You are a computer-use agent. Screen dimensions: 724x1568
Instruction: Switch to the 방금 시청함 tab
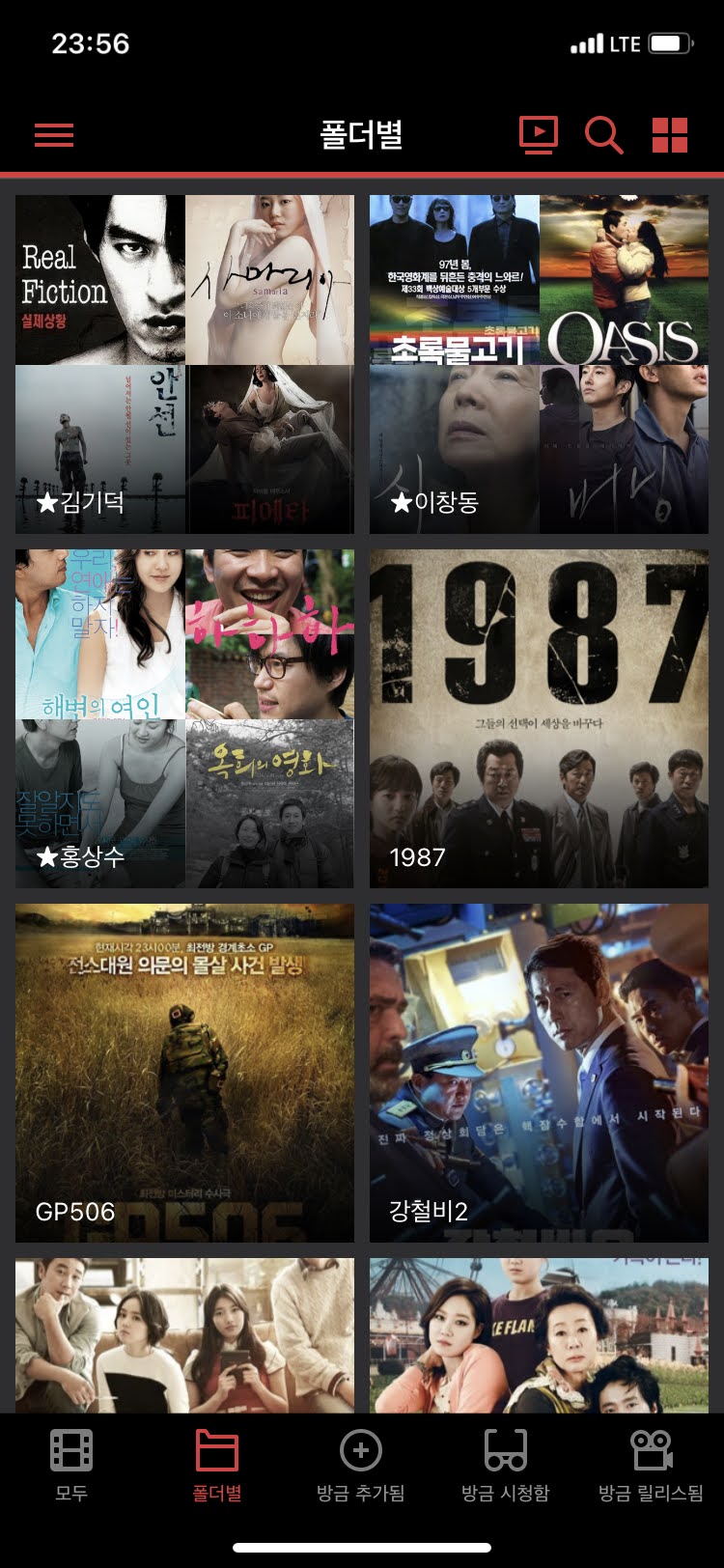coord(506,1465)
